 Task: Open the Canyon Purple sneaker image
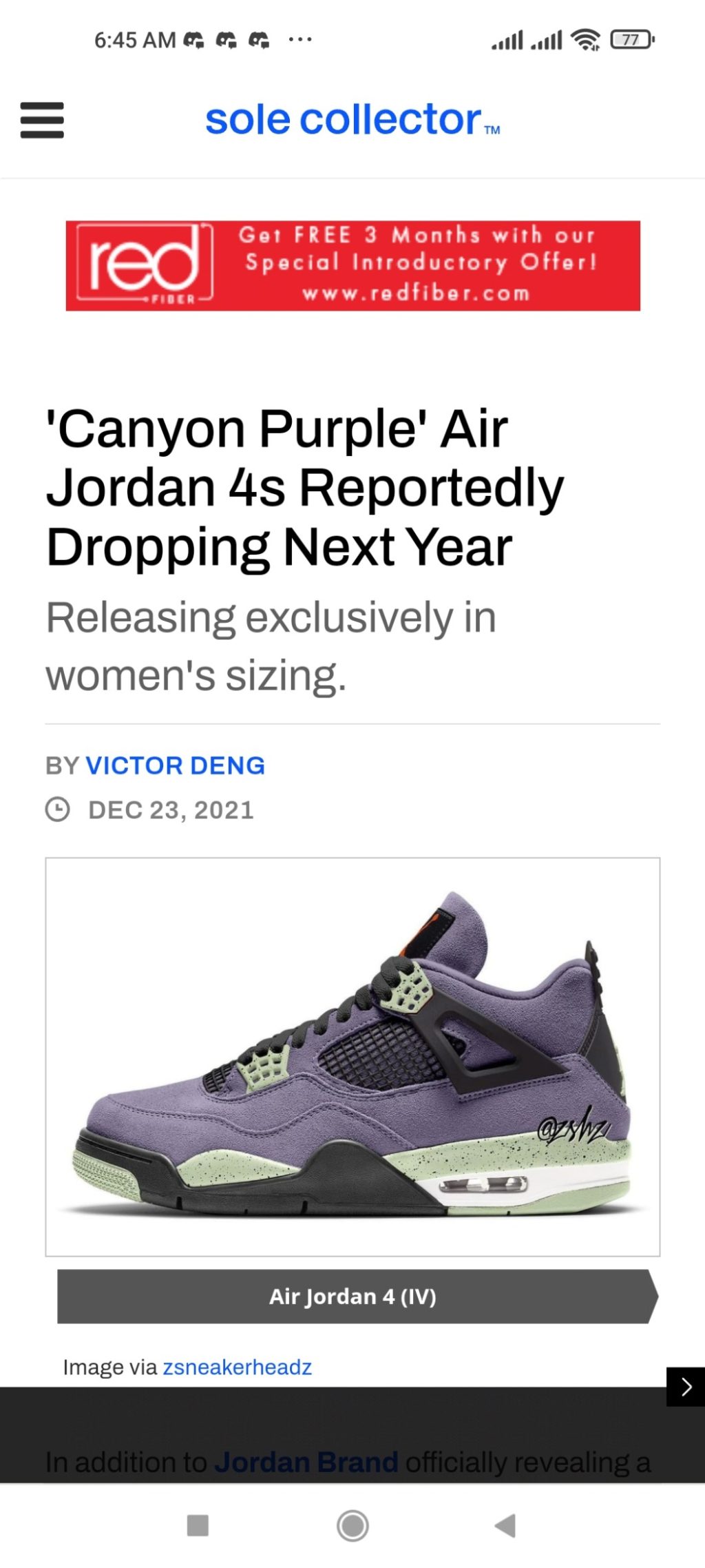click(x=352, y=1056)
